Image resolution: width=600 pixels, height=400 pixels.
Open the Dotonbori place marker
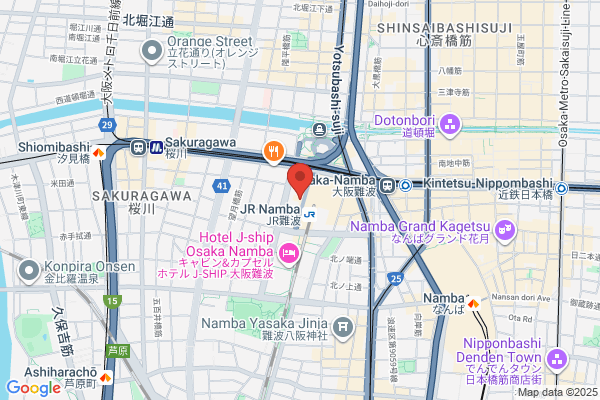(x=450, y=126)
